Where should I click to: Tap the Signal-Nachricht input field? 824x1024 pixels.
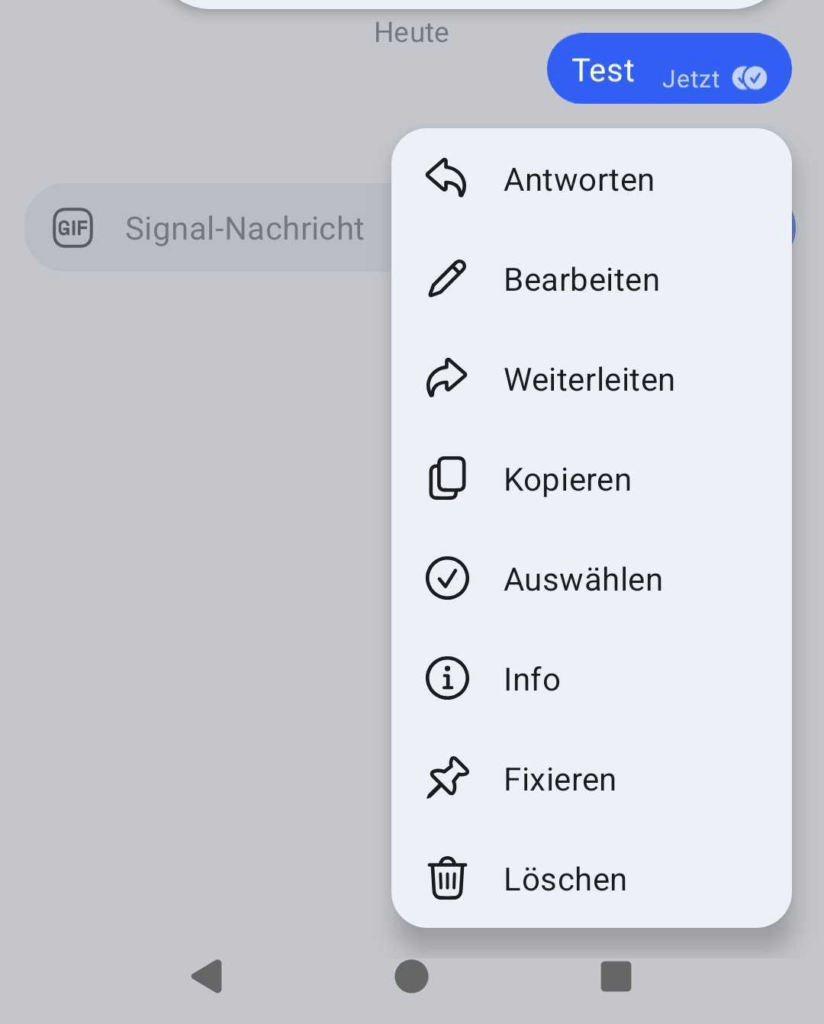(x=244, y=228)
